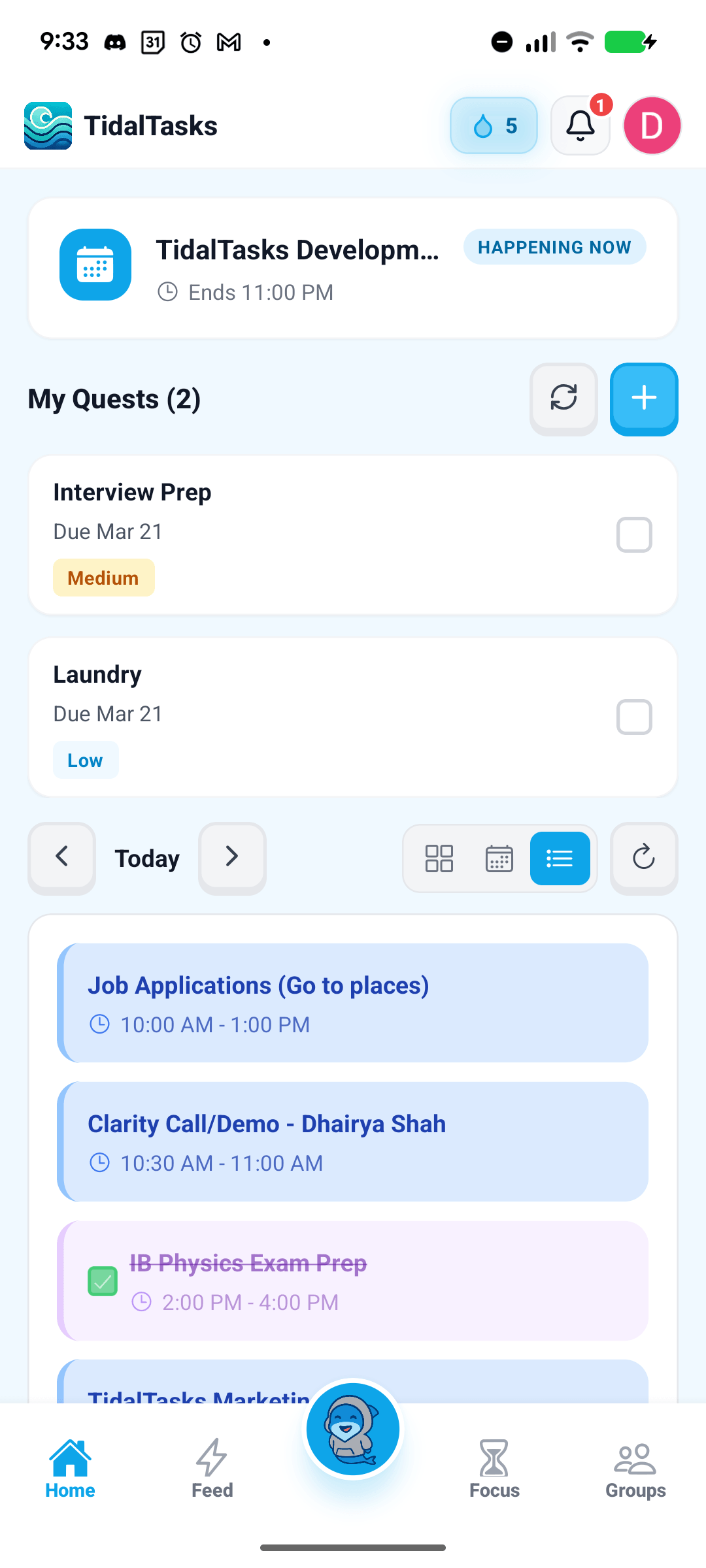Go to the previous day with left chevron
Viewport: 706px width, 1568px height.
click(61, 858)
